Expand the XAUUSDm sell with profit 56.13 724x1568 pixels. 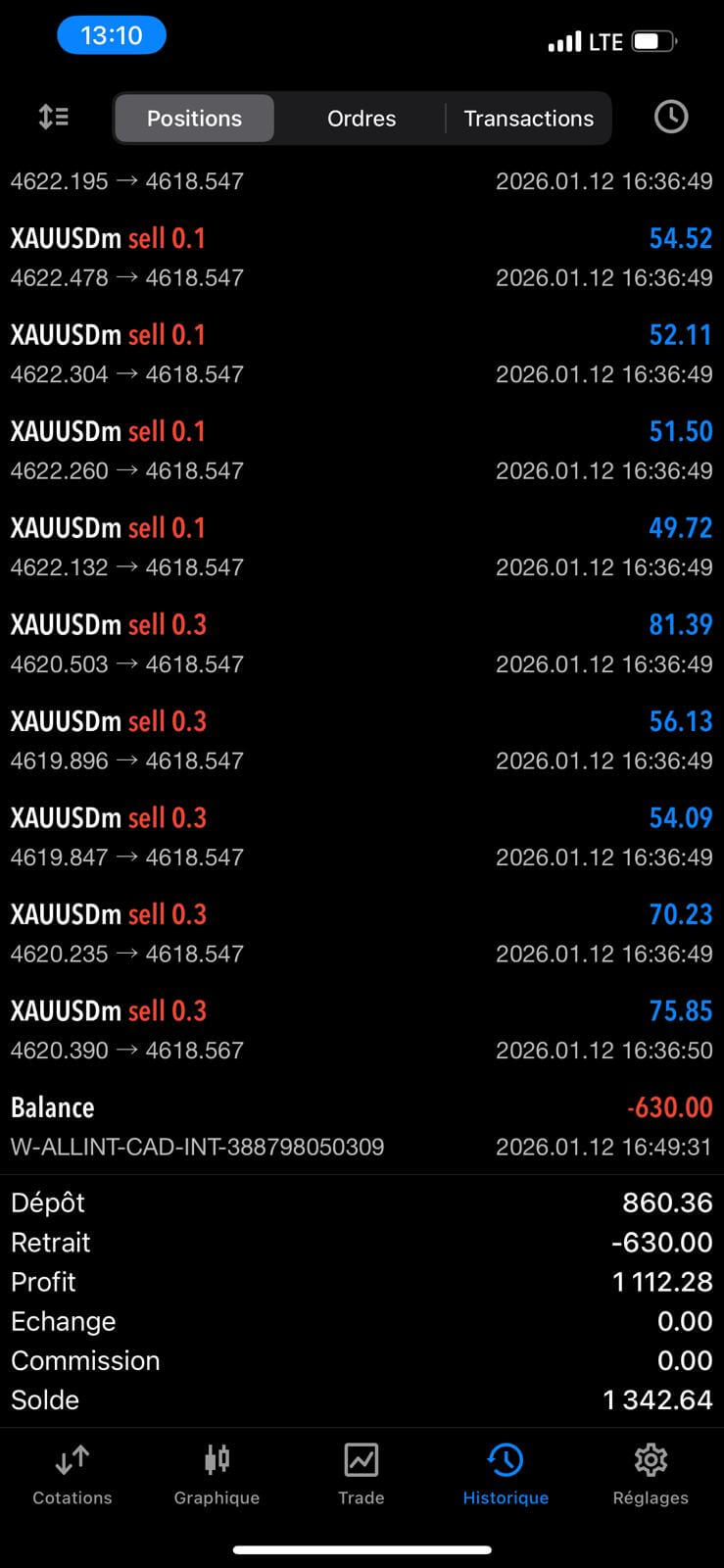tap(362, 741)
